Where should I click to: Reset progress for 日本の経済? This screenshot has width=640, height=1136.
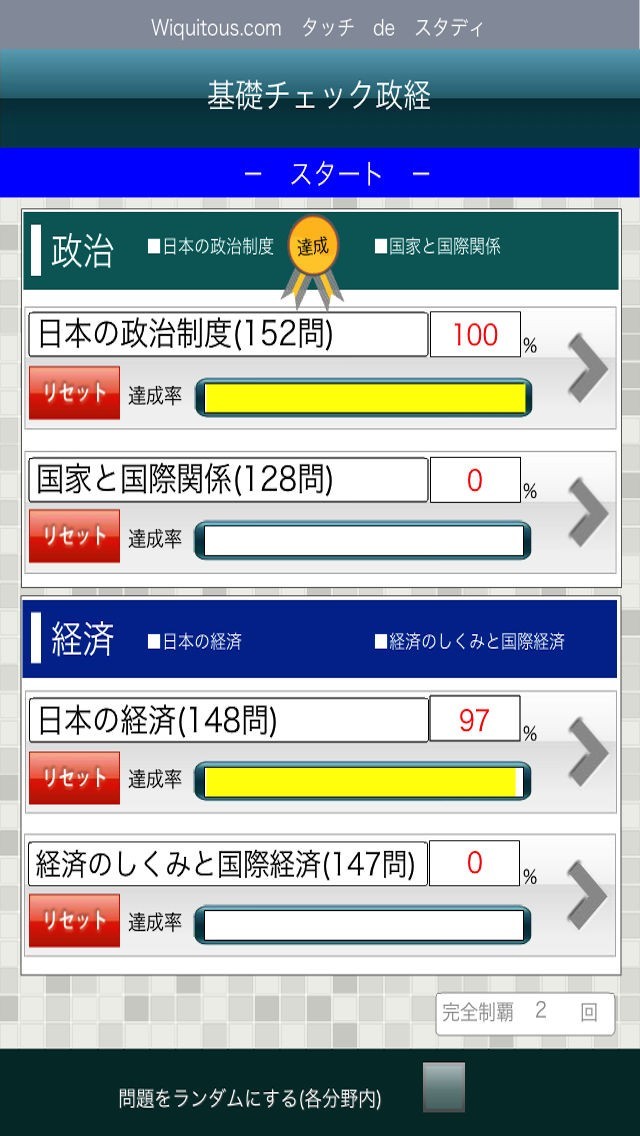point(74,777)
